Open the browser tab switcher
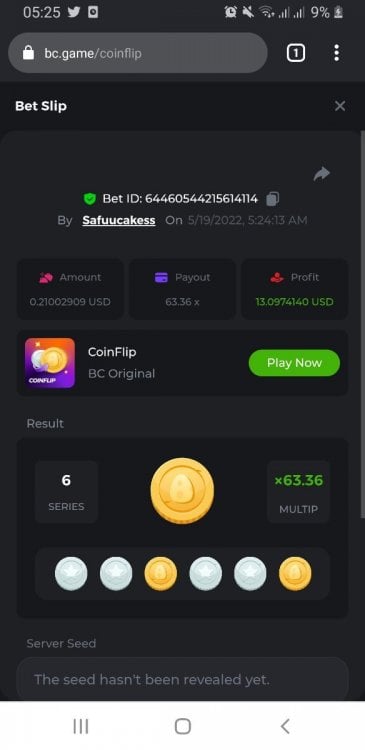 pos(296,53)
